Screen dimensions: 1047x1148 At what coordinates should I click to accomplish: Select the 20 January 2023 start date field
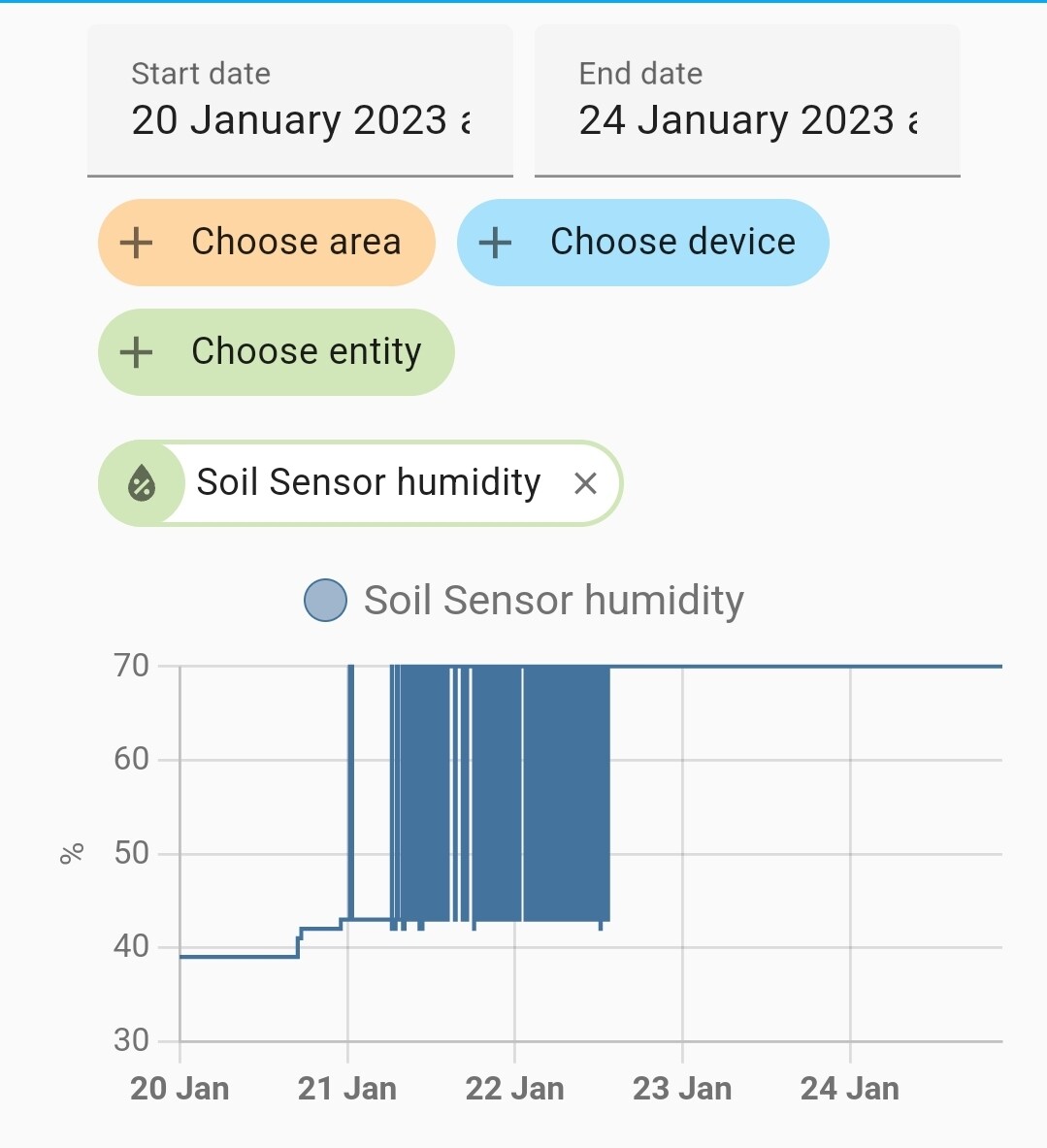301,119
